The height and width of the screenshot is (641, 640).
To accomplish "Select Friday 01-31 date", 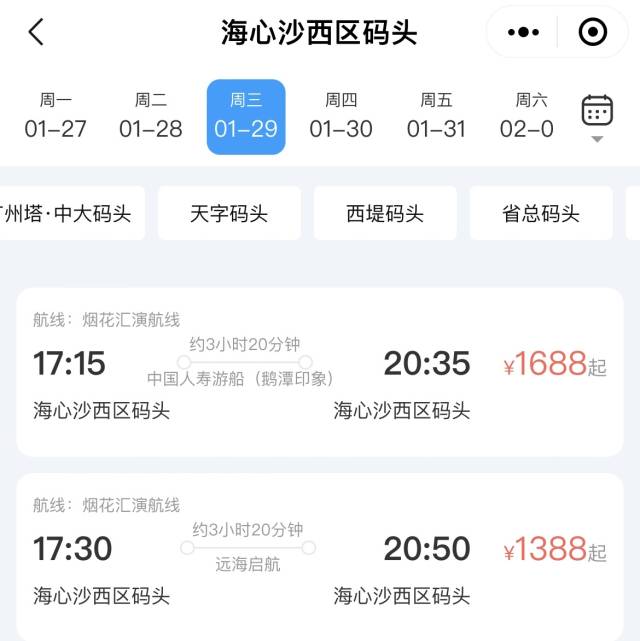I will tap(436, 116).
